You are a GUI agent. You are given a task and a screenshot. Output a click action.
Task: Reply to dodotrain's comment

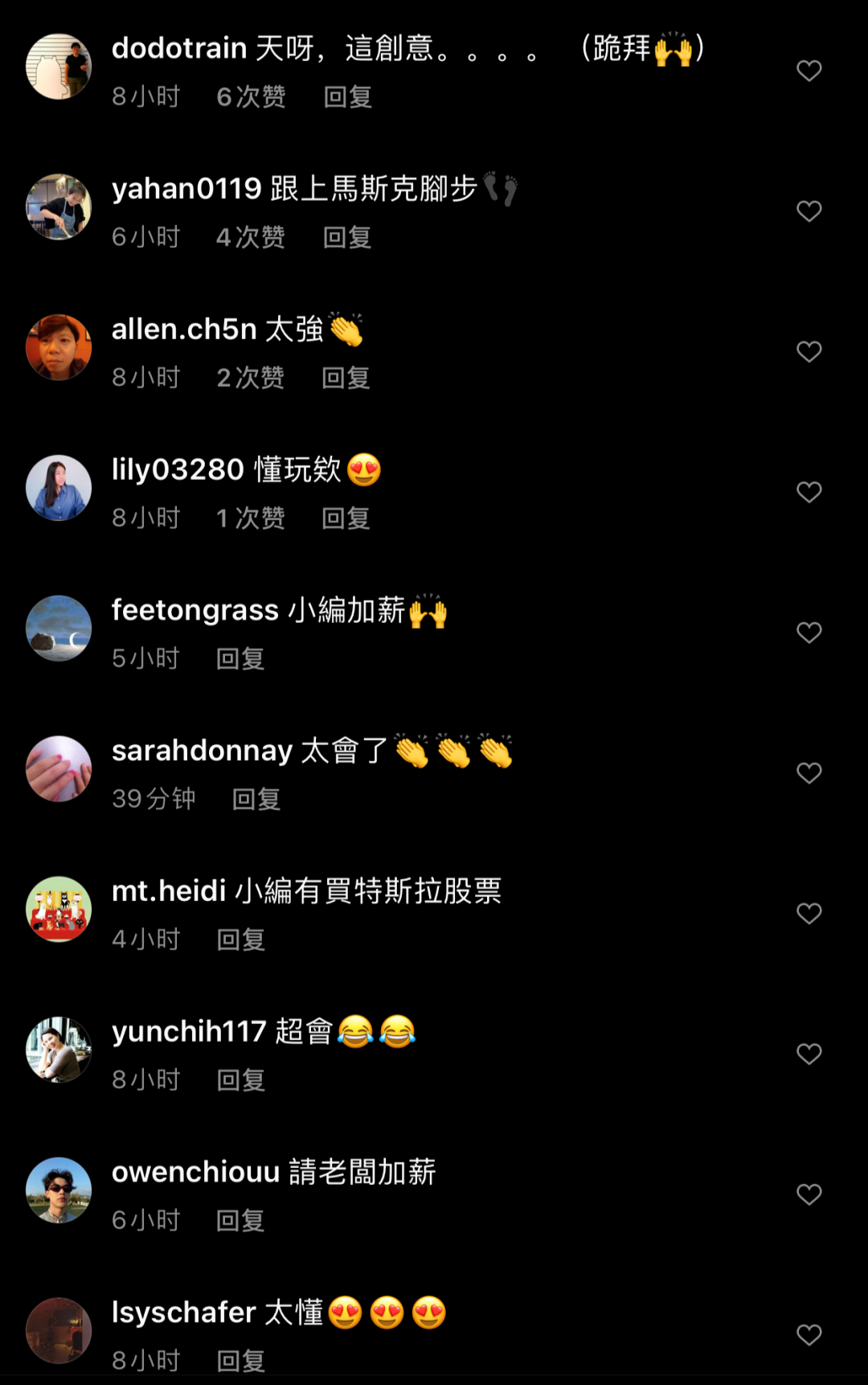(347, 97)
